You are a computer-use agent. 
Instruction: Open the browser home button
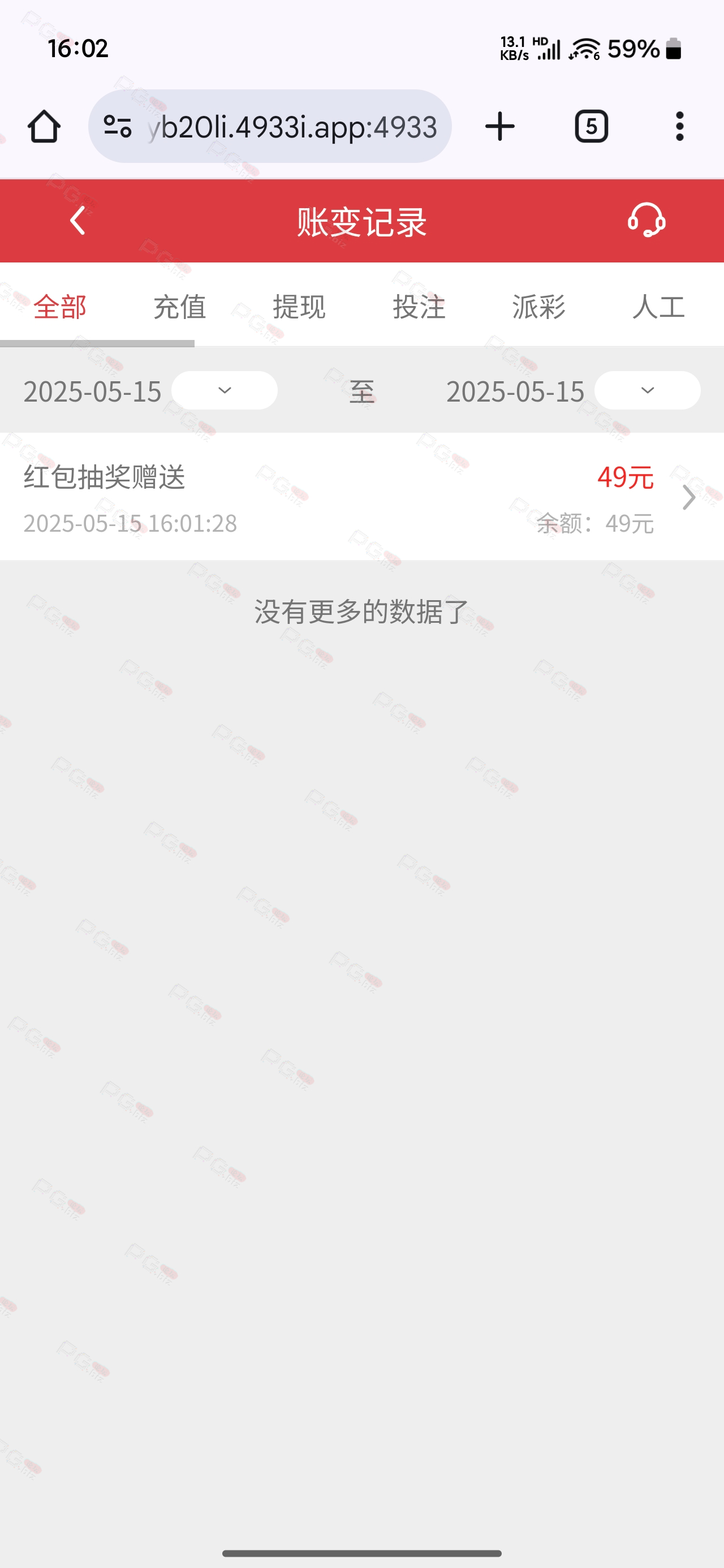pos(44,127)
